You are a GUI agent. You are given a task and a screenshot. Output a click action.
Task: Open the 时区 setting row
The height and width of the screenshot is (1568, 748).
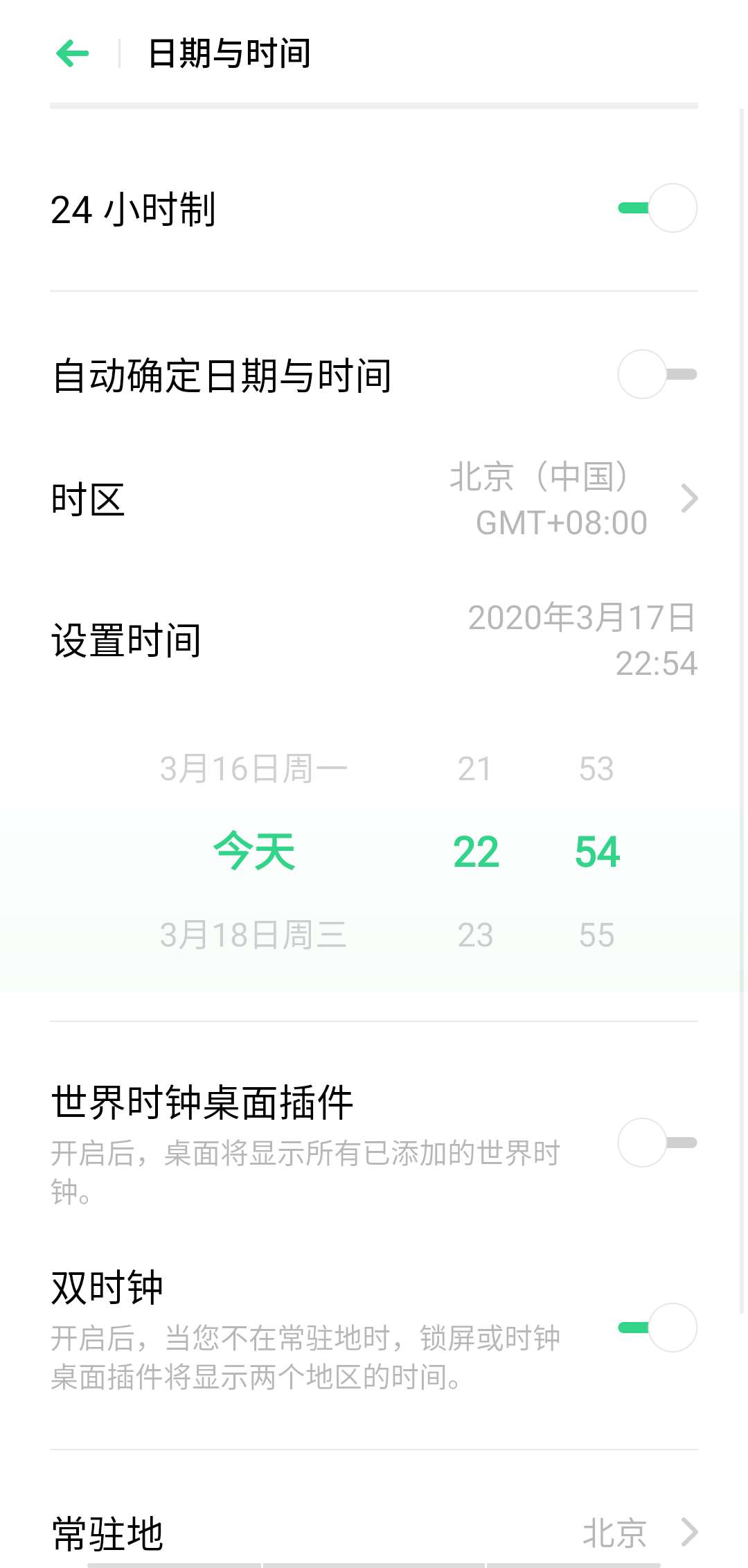374,499
